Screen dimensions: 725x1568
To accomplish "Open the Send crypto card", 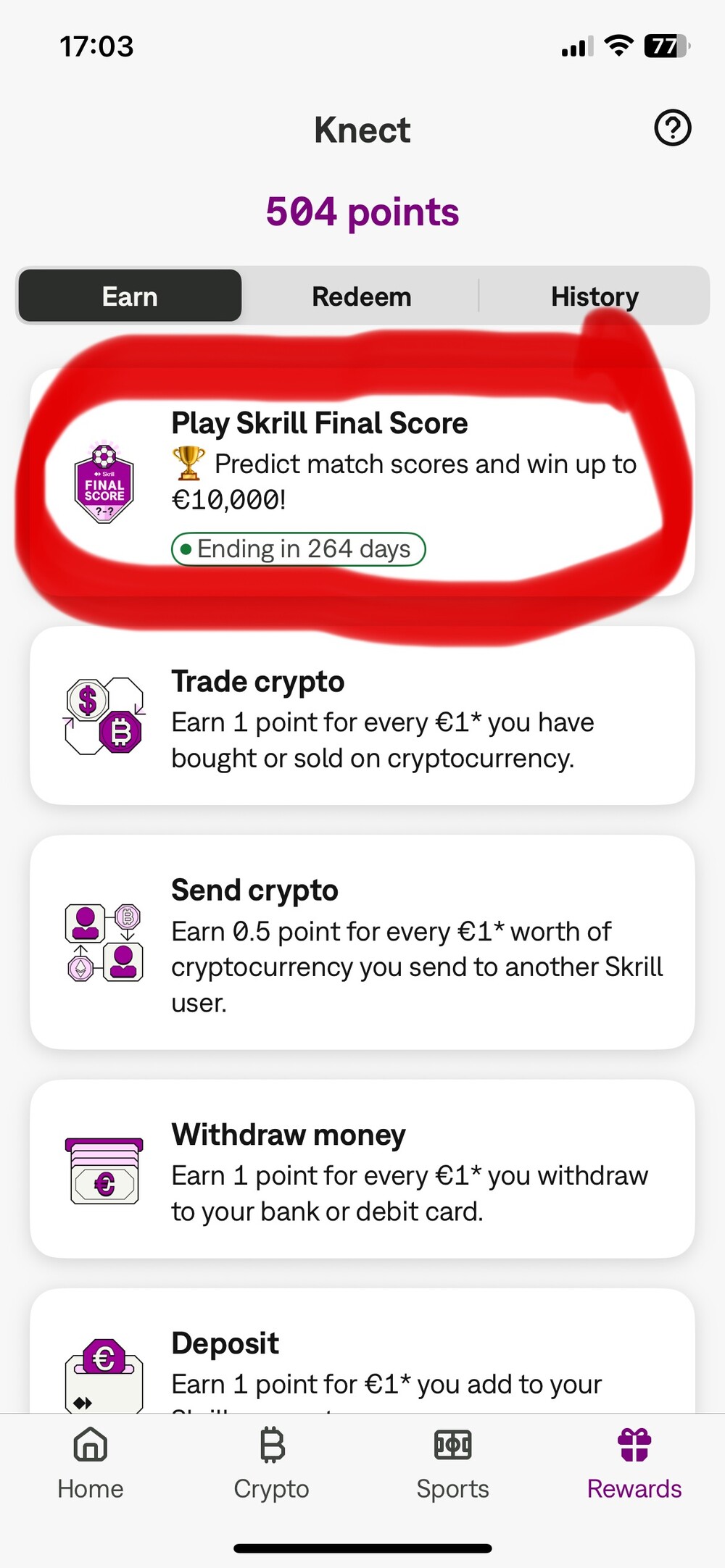I will pos(362,942).
